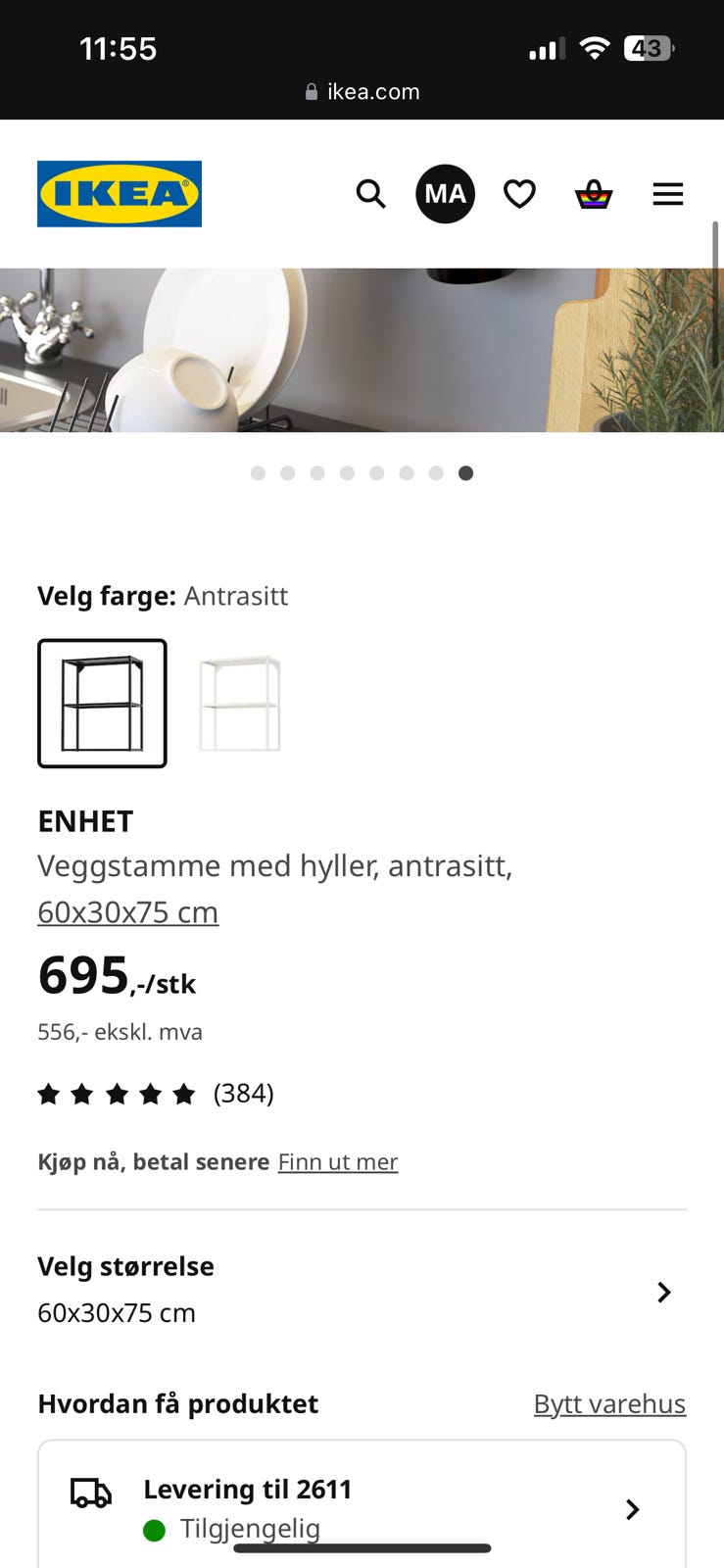Open the search function
The image size is (724, 1568).
click(x=371, y=193)
